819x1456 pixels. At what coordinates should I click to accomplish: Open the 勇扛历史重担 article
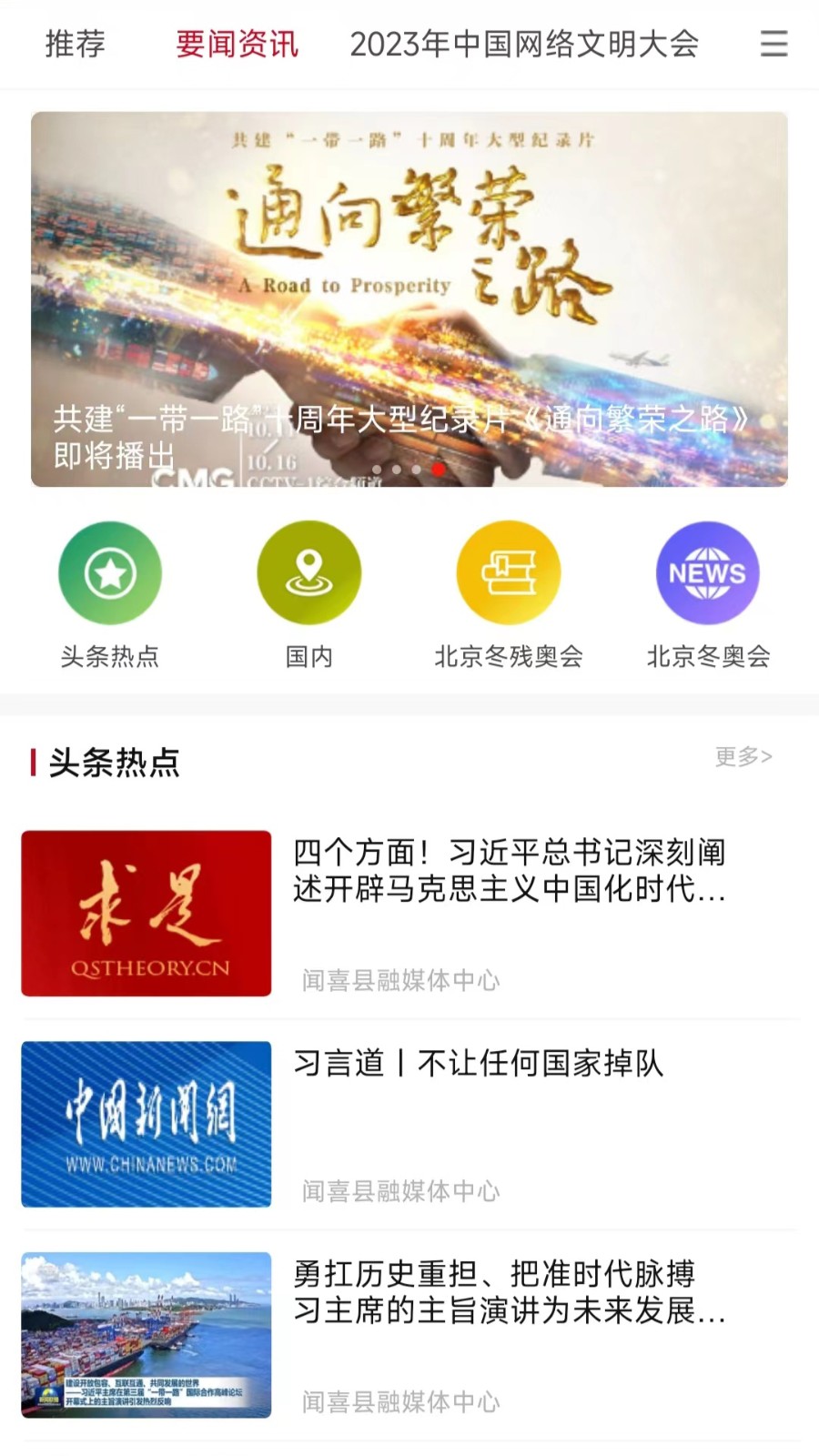(508, 1292)
